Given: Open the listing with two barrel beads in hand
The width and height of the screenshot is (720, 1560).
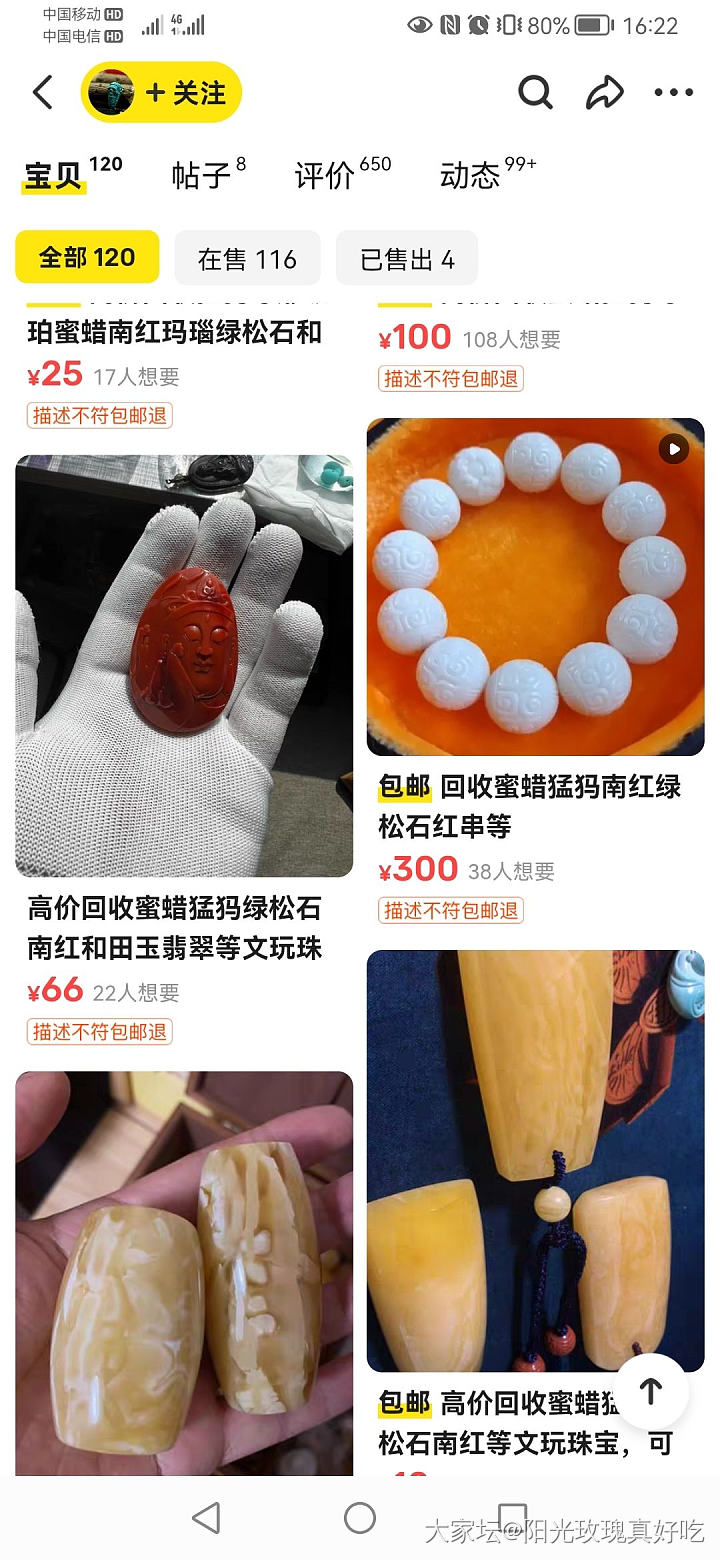Looking at the screenshot, I should pyautogui.click(x=184, y=1270).
